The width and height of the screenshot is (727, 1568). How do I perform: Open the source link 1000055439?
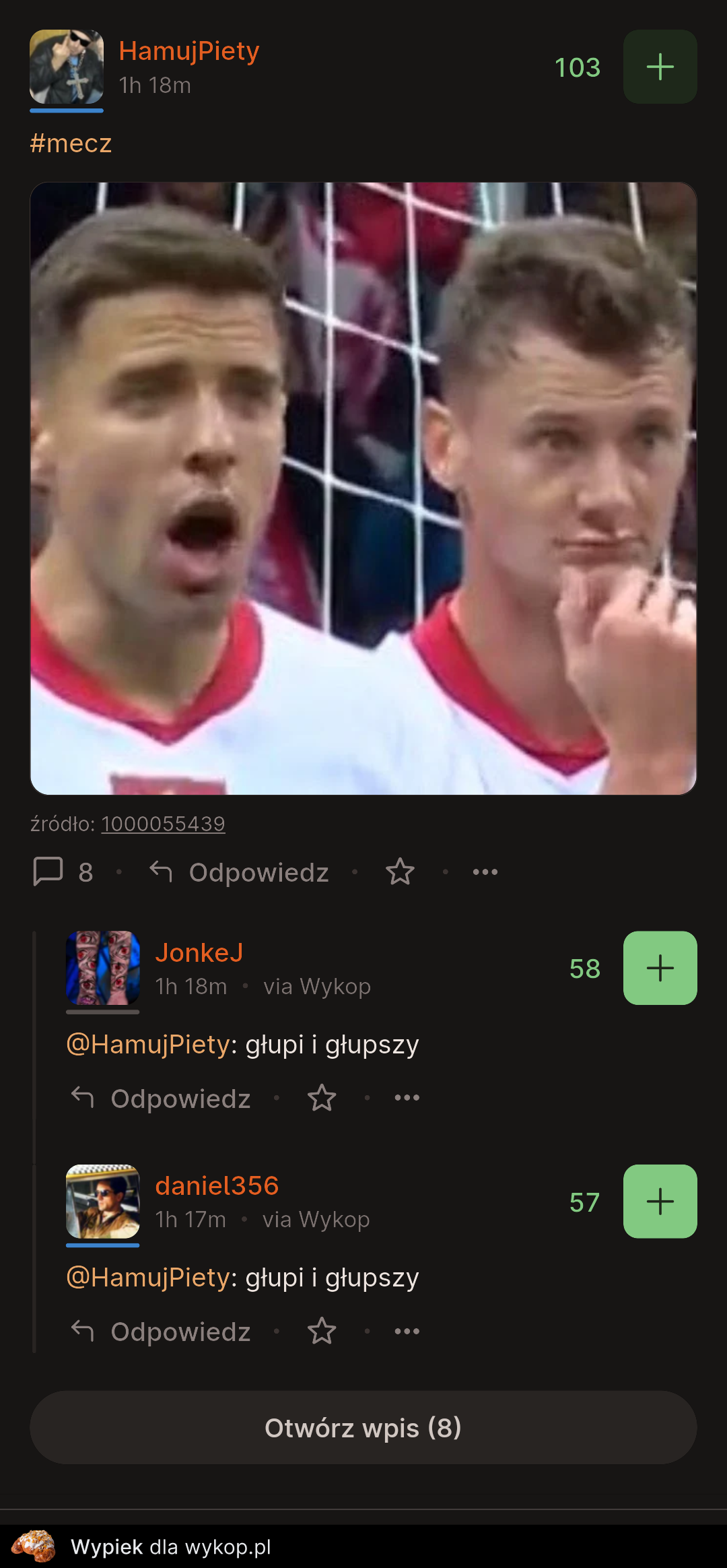163,824
